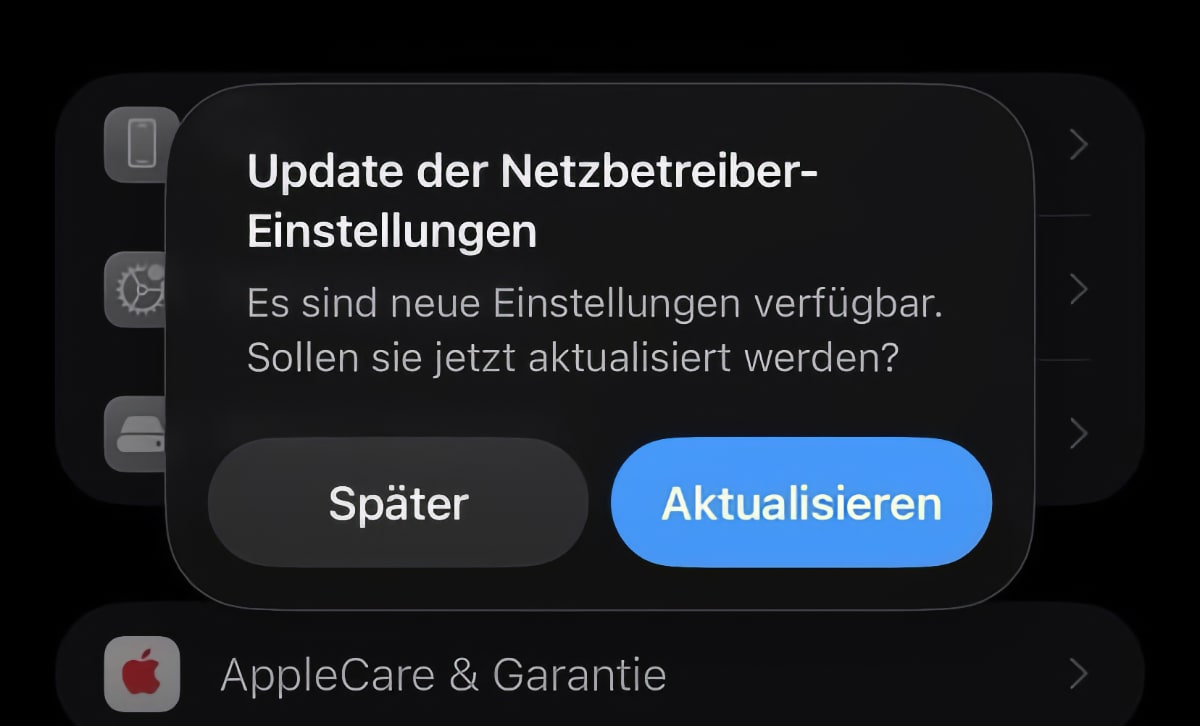Tap Aktualisieren to update carrier settings

click(x=801, y=503)
